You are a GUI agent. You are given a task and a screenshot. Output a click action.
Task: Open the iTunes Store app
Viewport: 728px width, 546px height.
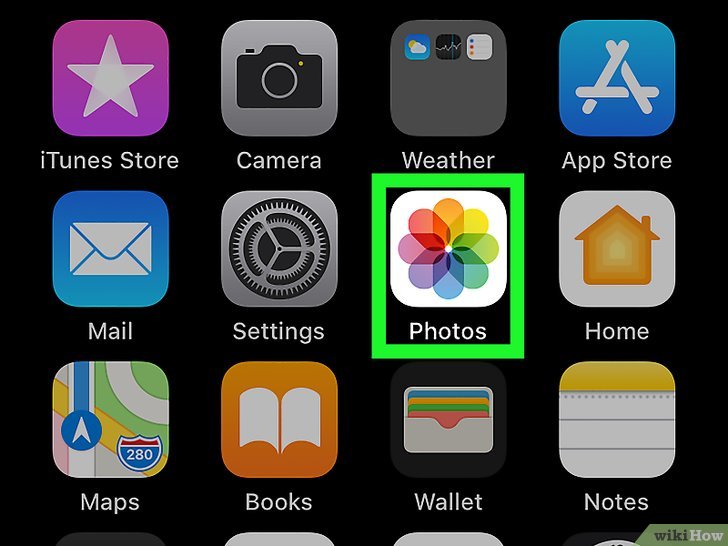110,78
